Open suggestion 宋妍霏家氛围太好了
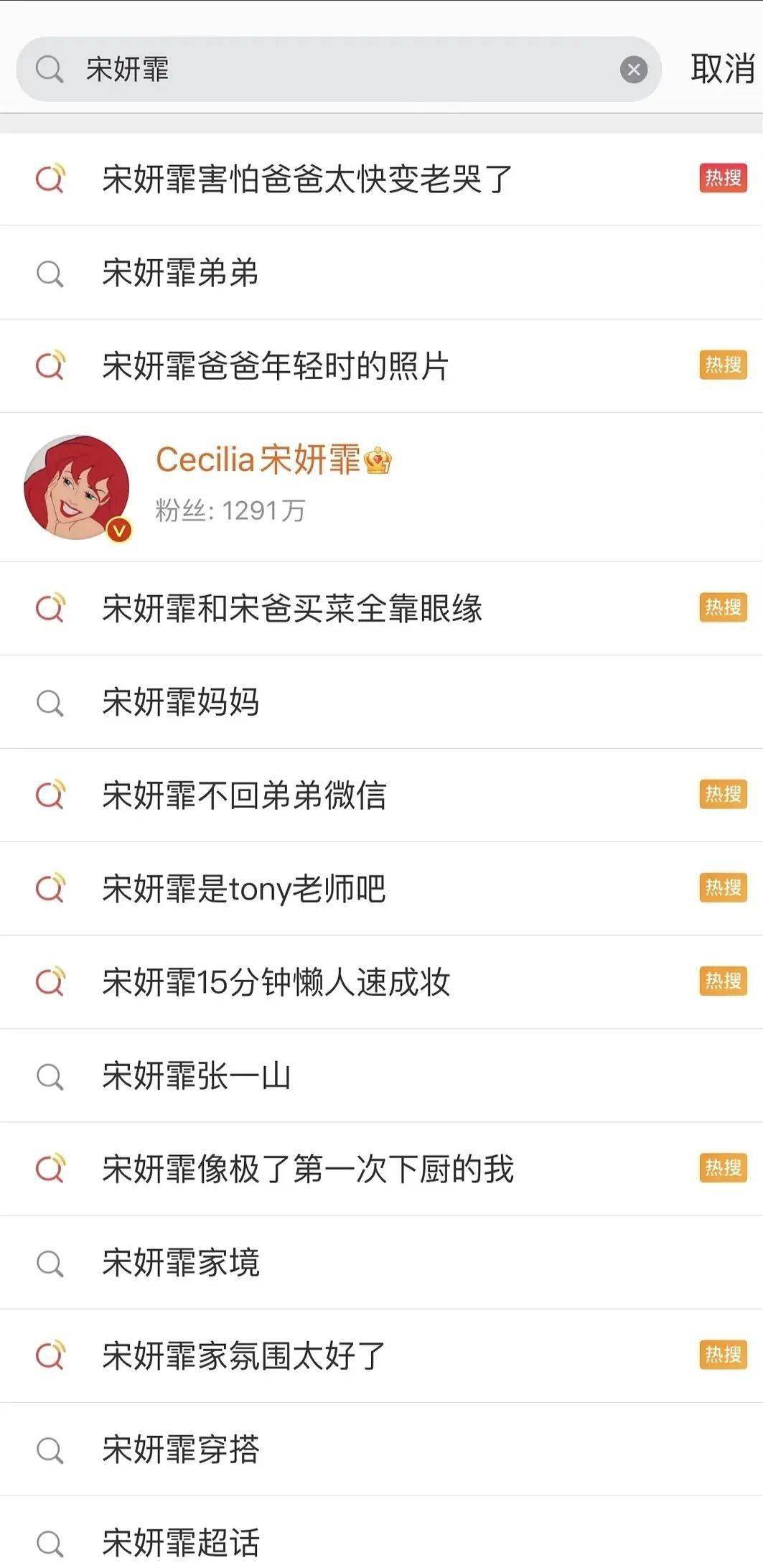This screenshot has width=763, height=1568. [x=244, y=1356]
